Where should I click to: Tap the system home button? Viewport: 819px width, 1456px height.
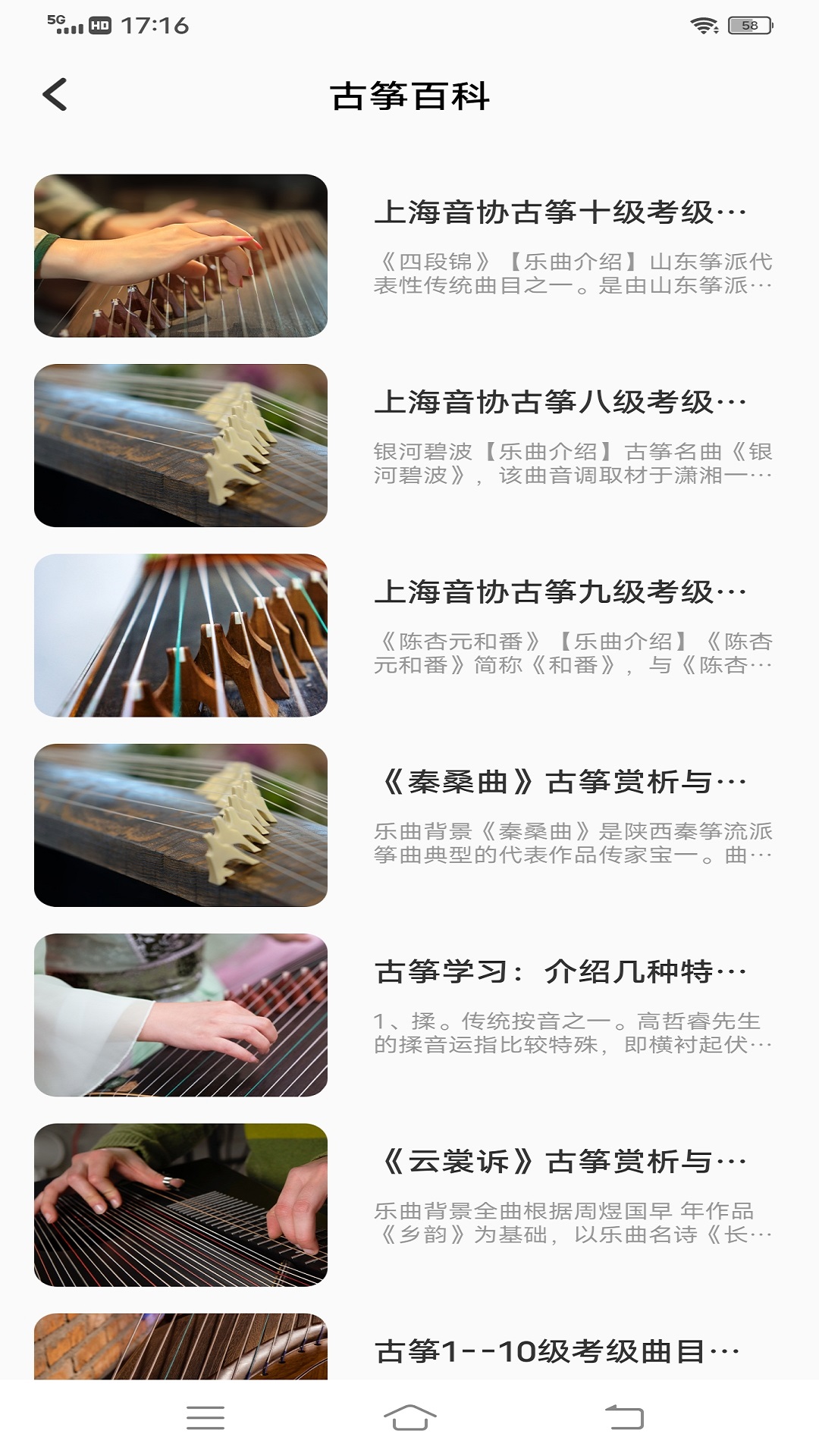point(409,1417)
